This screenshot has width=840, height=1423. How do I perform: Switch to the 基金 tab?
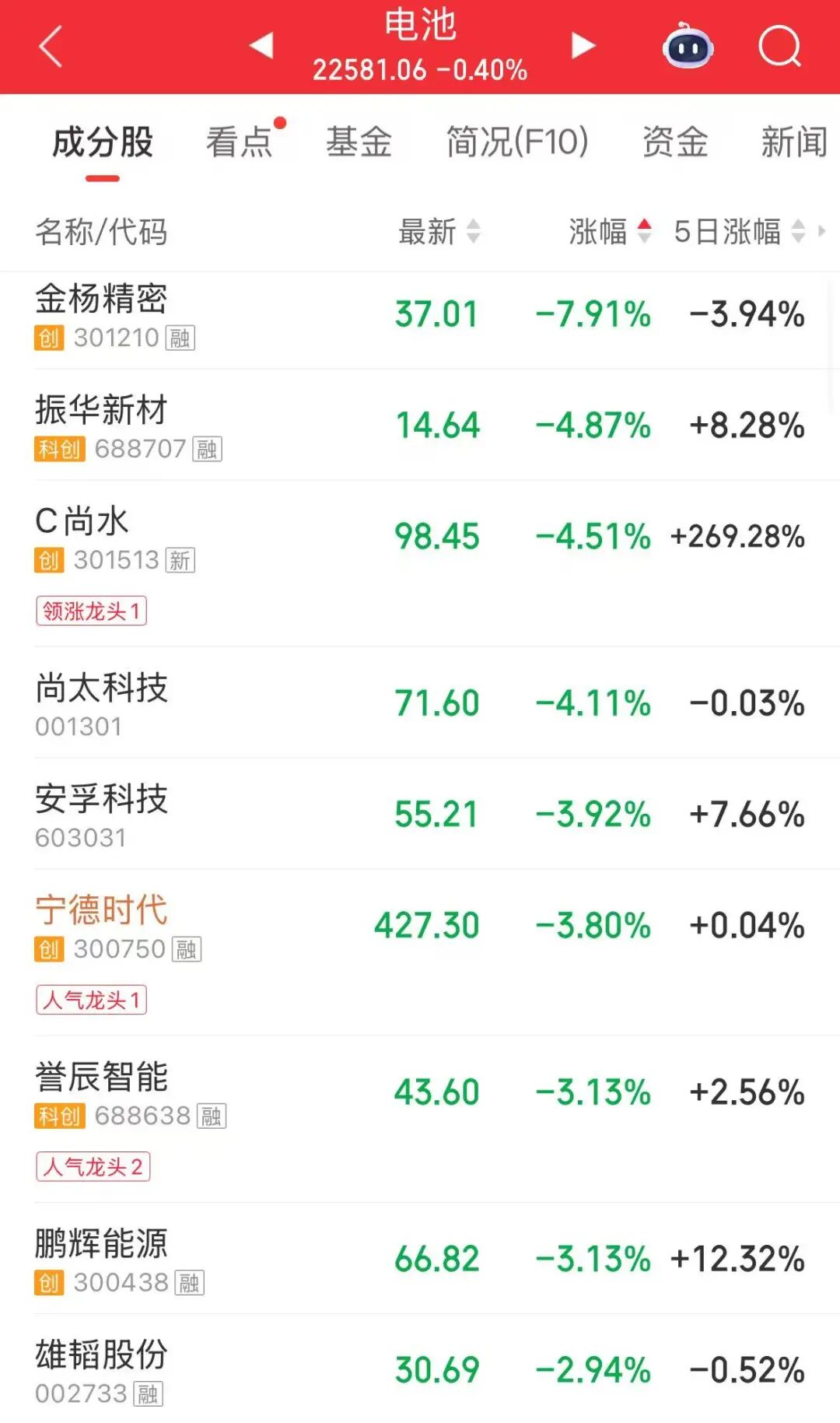360,142
